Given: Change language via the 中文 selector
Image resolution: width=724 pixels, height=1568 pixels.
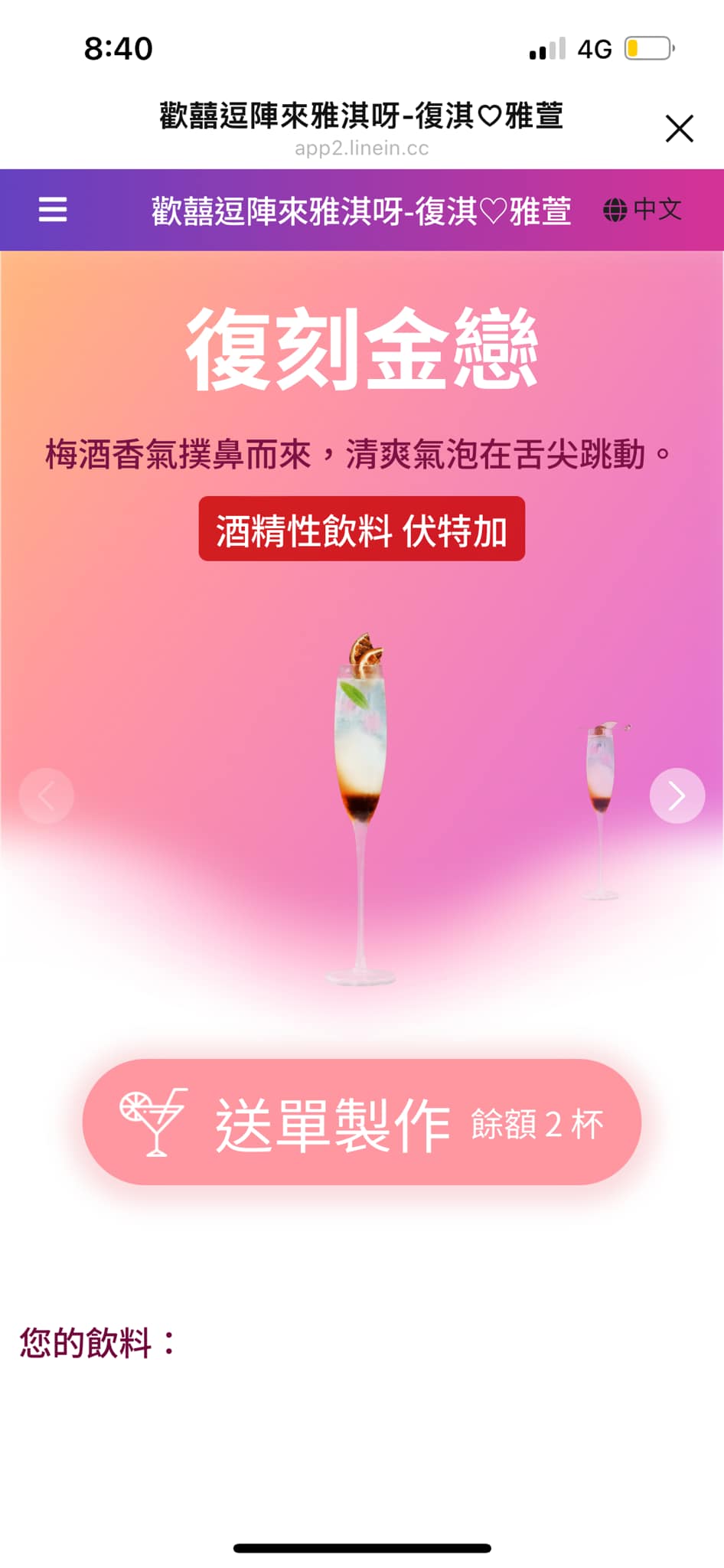Looking at the screenshot, I should coord(643,209).
